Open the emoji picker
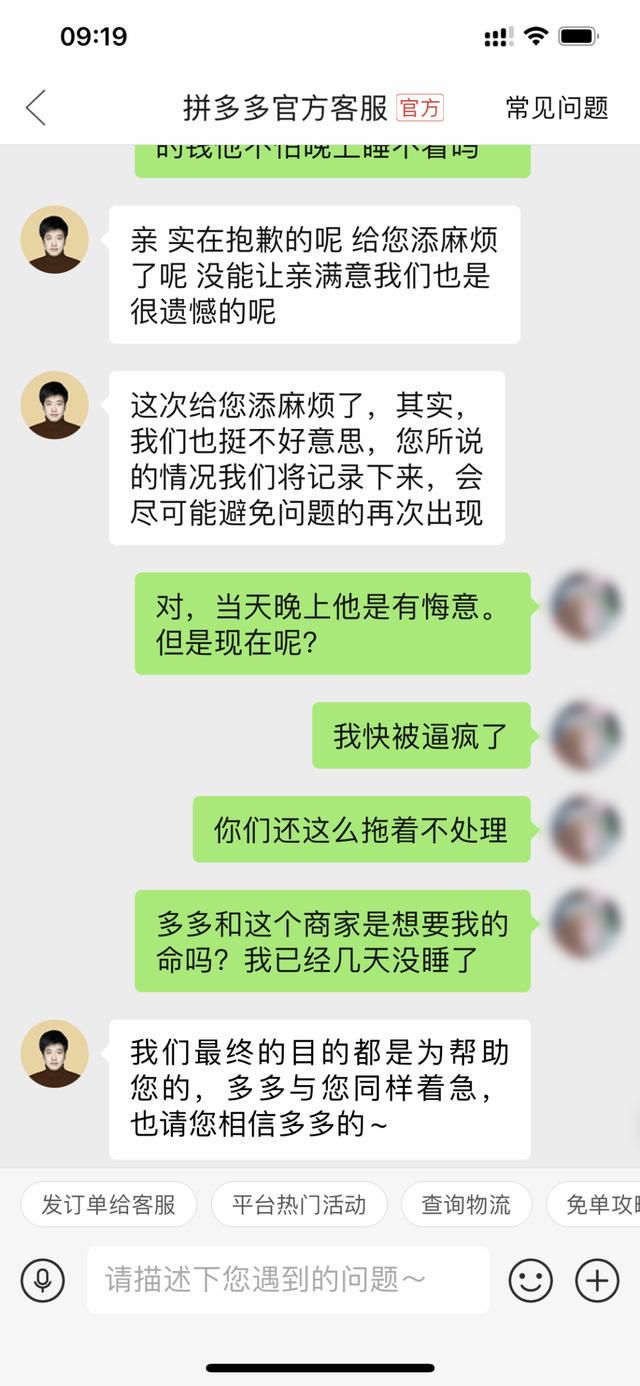 click(530, 1279)
